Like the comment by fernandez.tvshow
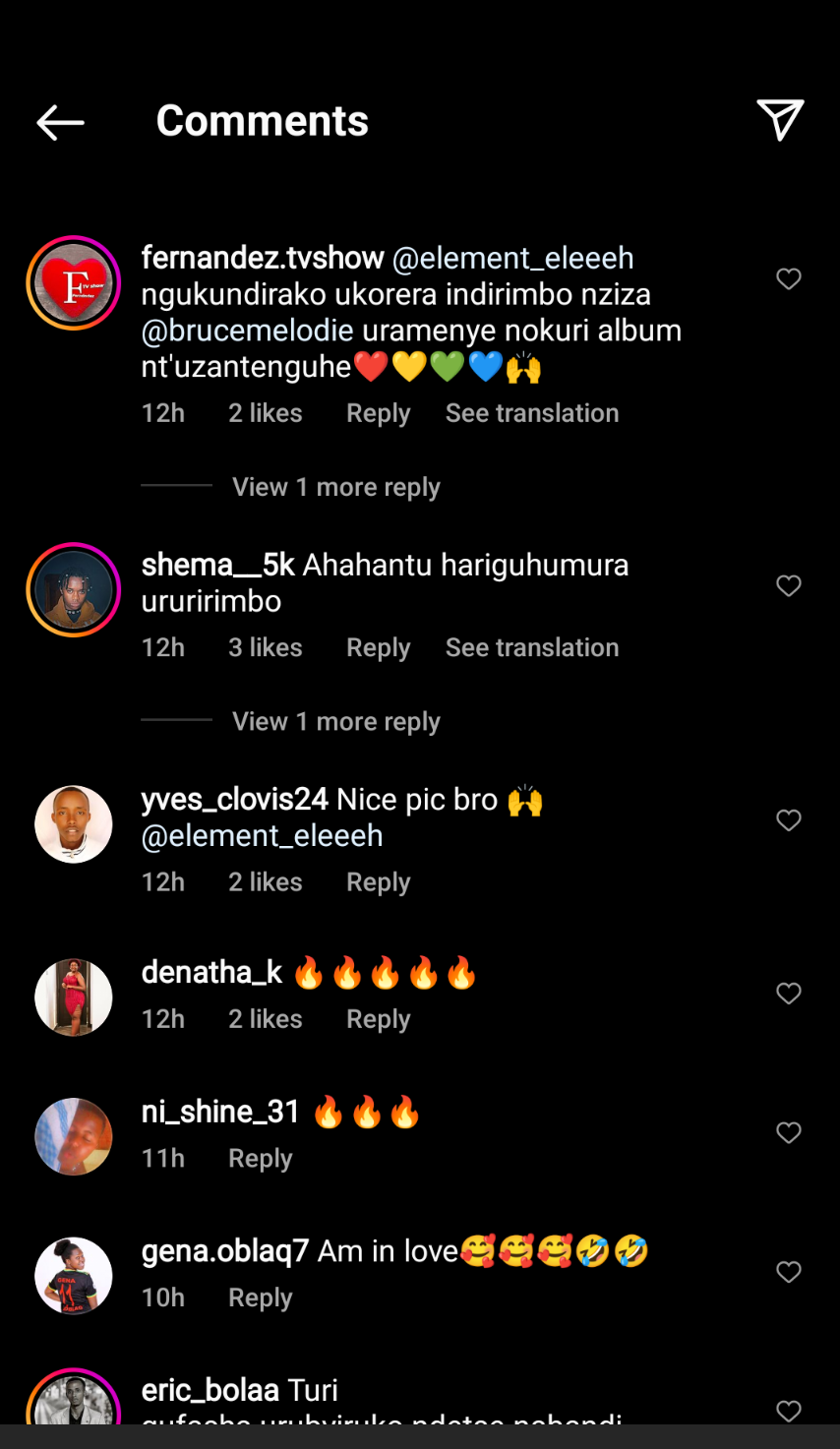Screen dimensions: 840x1449 (x=789, y=279)
